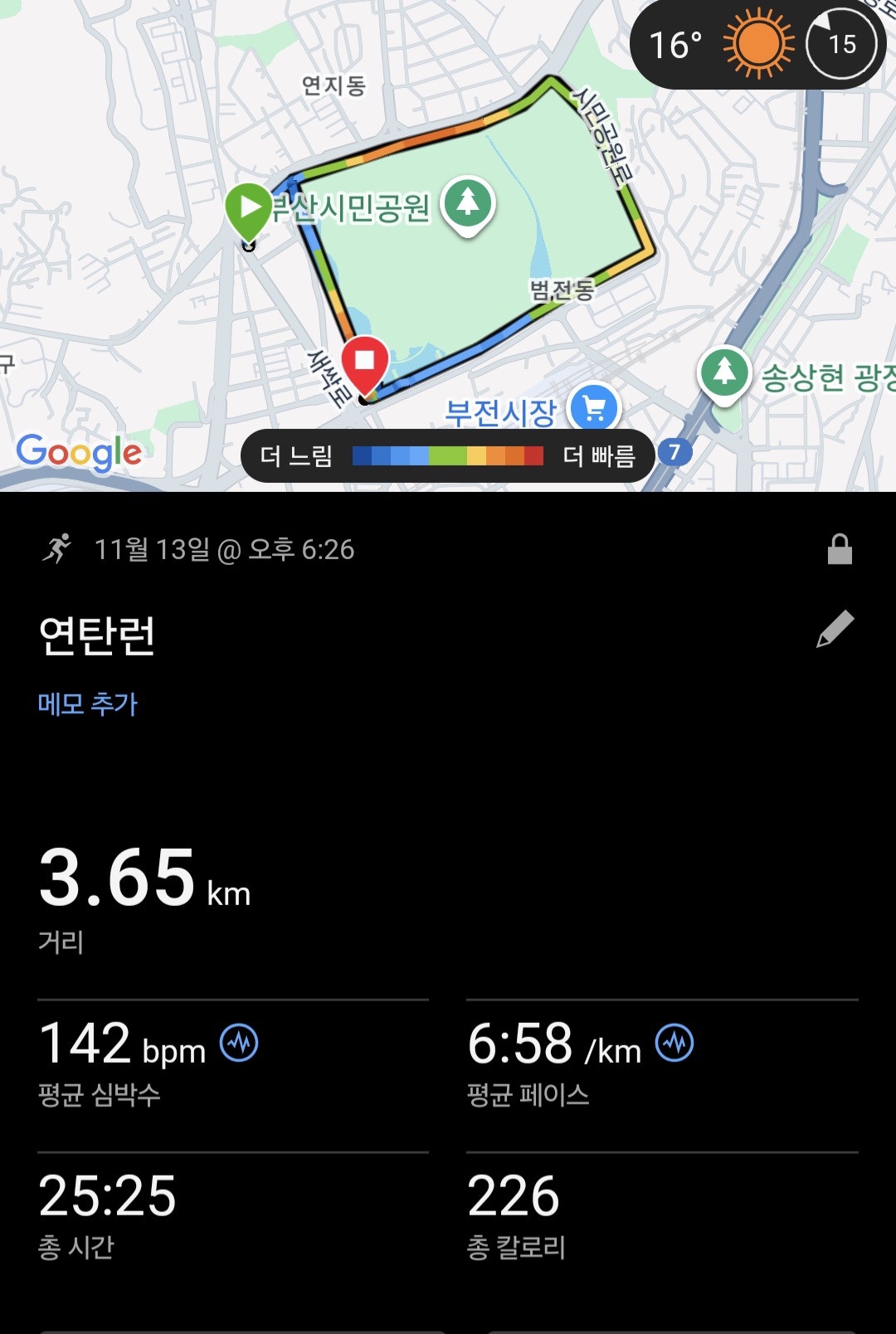The image size is (896, 1334).
Task: Toggle the privacy lock icon
Action: point(840,550)
